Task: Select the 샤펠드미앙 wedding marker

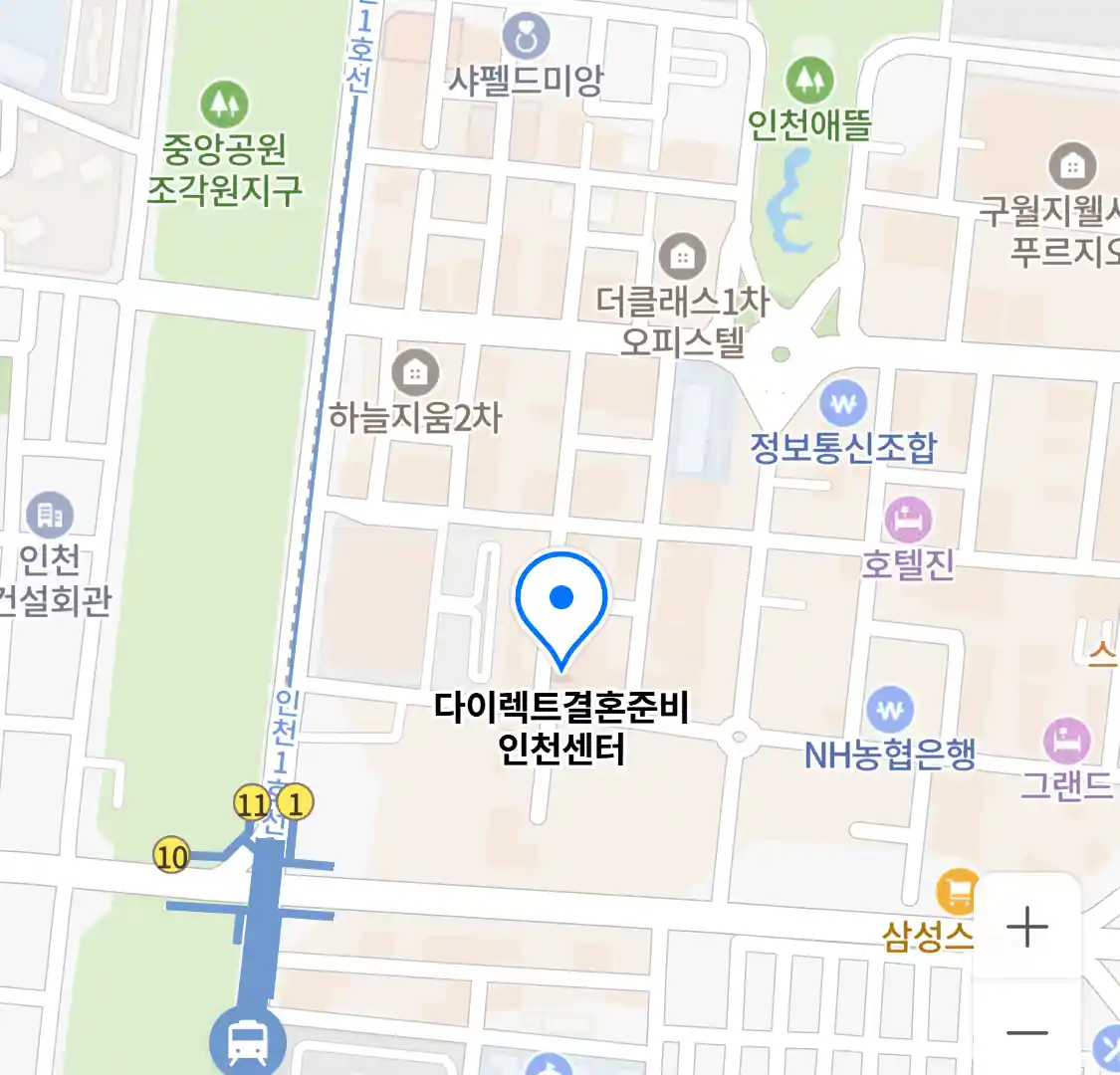Action: [526, 37]
